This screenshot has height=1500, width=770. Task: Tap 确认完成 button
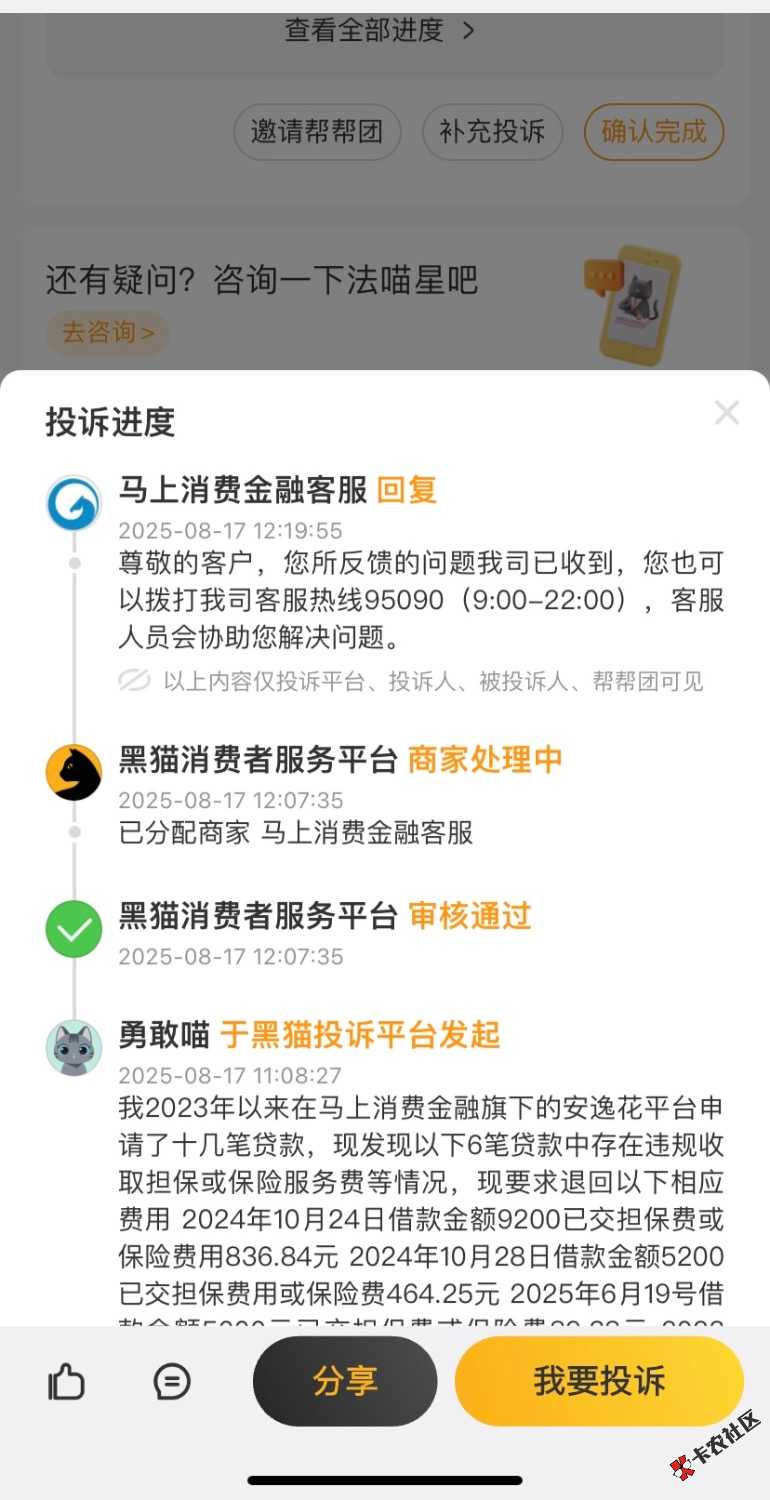654,132
